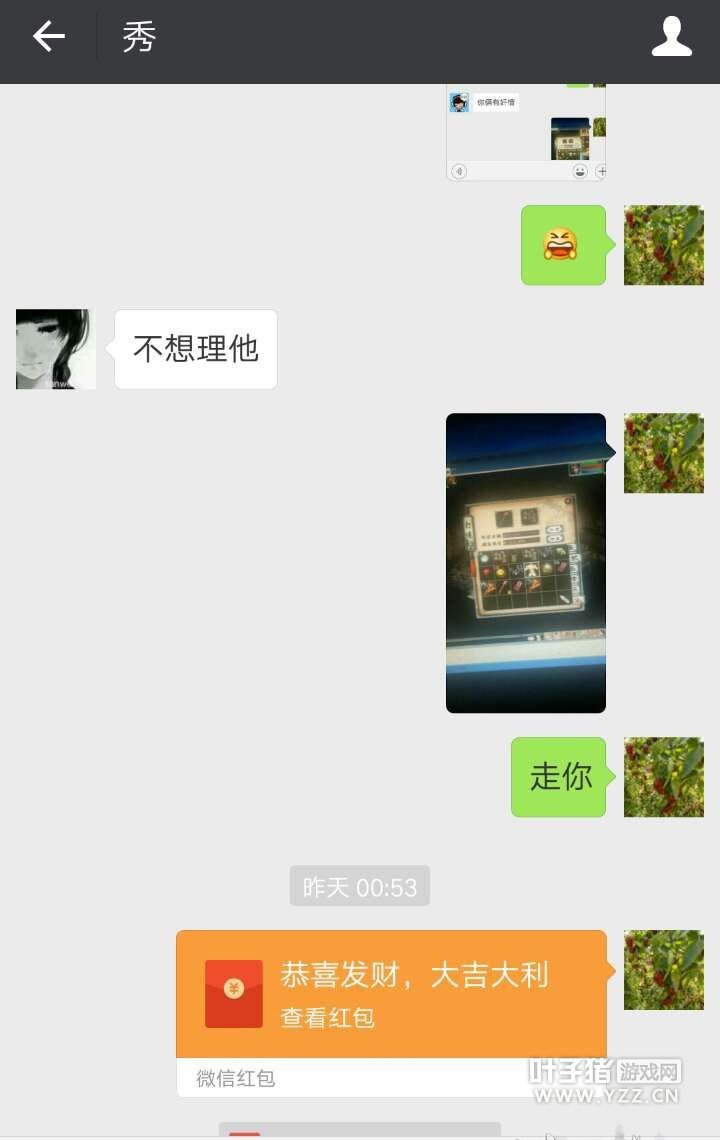The width and height of the screenshot is (720, 1140).
Task: View the avatar beside 不想理他
Action: click(56, 349)
